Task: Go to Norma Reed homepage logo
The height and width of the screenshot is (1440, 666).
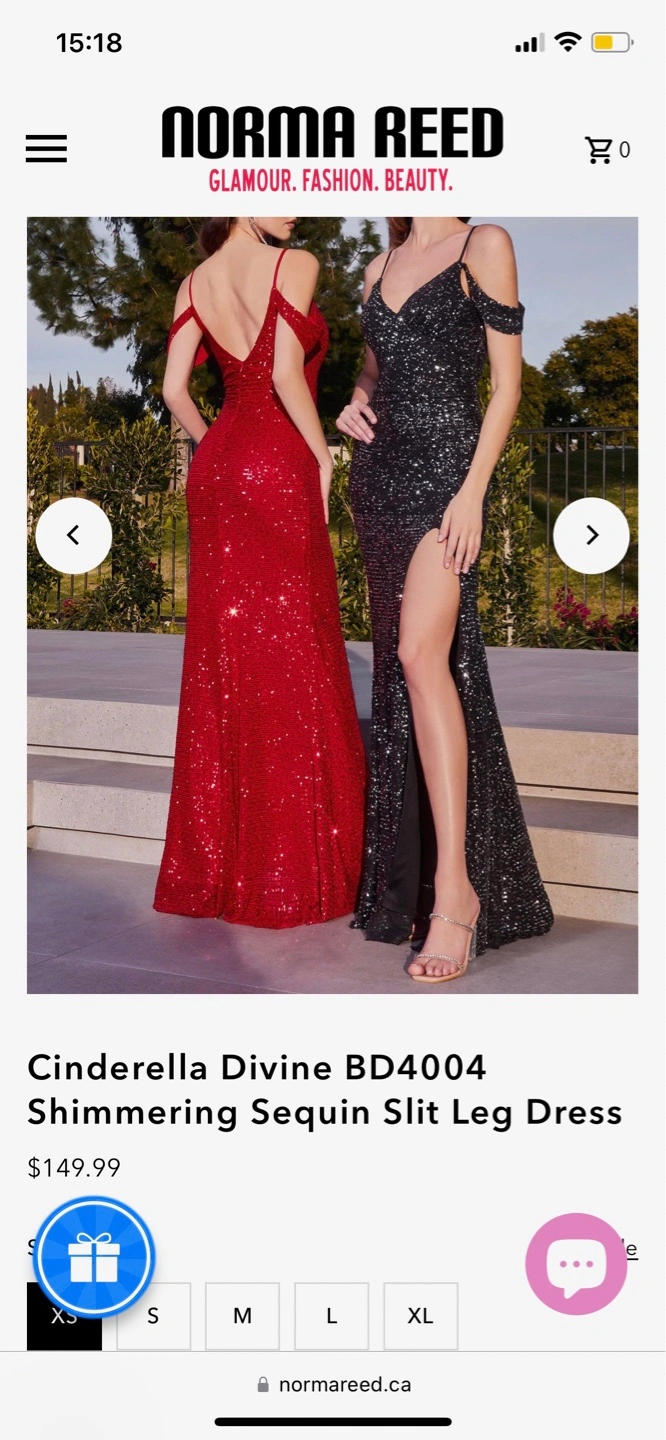Action: 332,148
